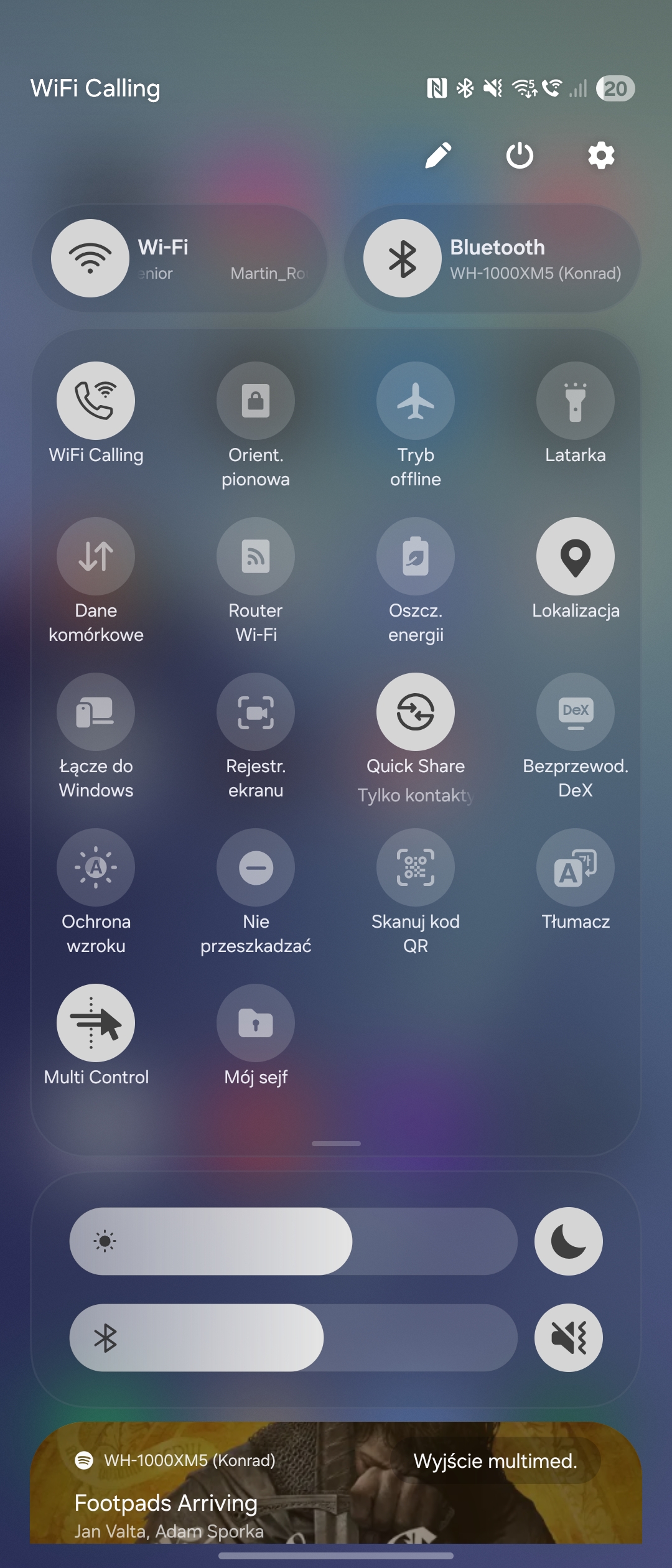Turn on Router Wi-Fi hotspot
Screen dimensions: 672x1568
(x=256, y=556)
